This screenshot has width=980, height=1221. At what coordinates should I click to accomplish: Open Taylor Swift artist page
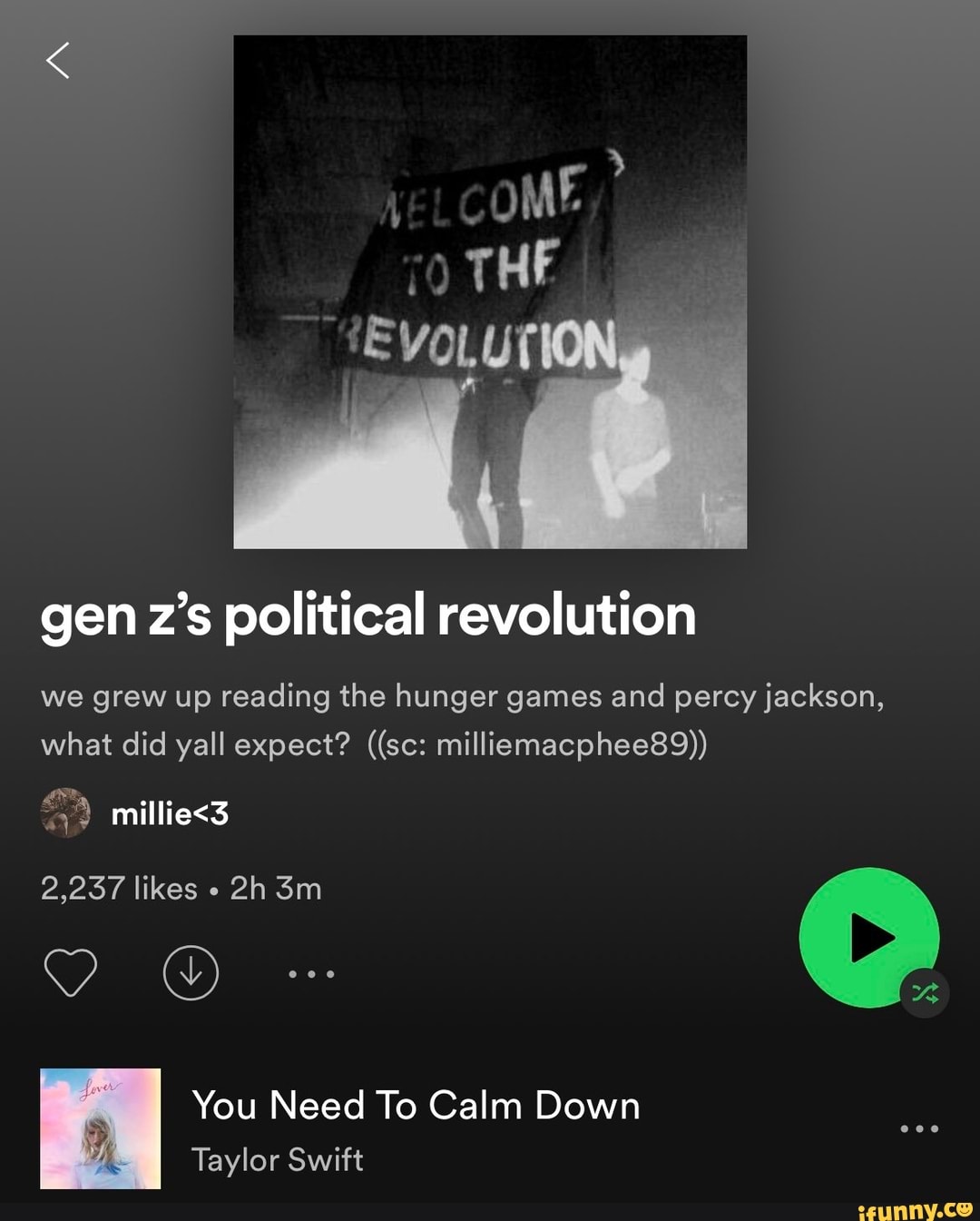277,1159
